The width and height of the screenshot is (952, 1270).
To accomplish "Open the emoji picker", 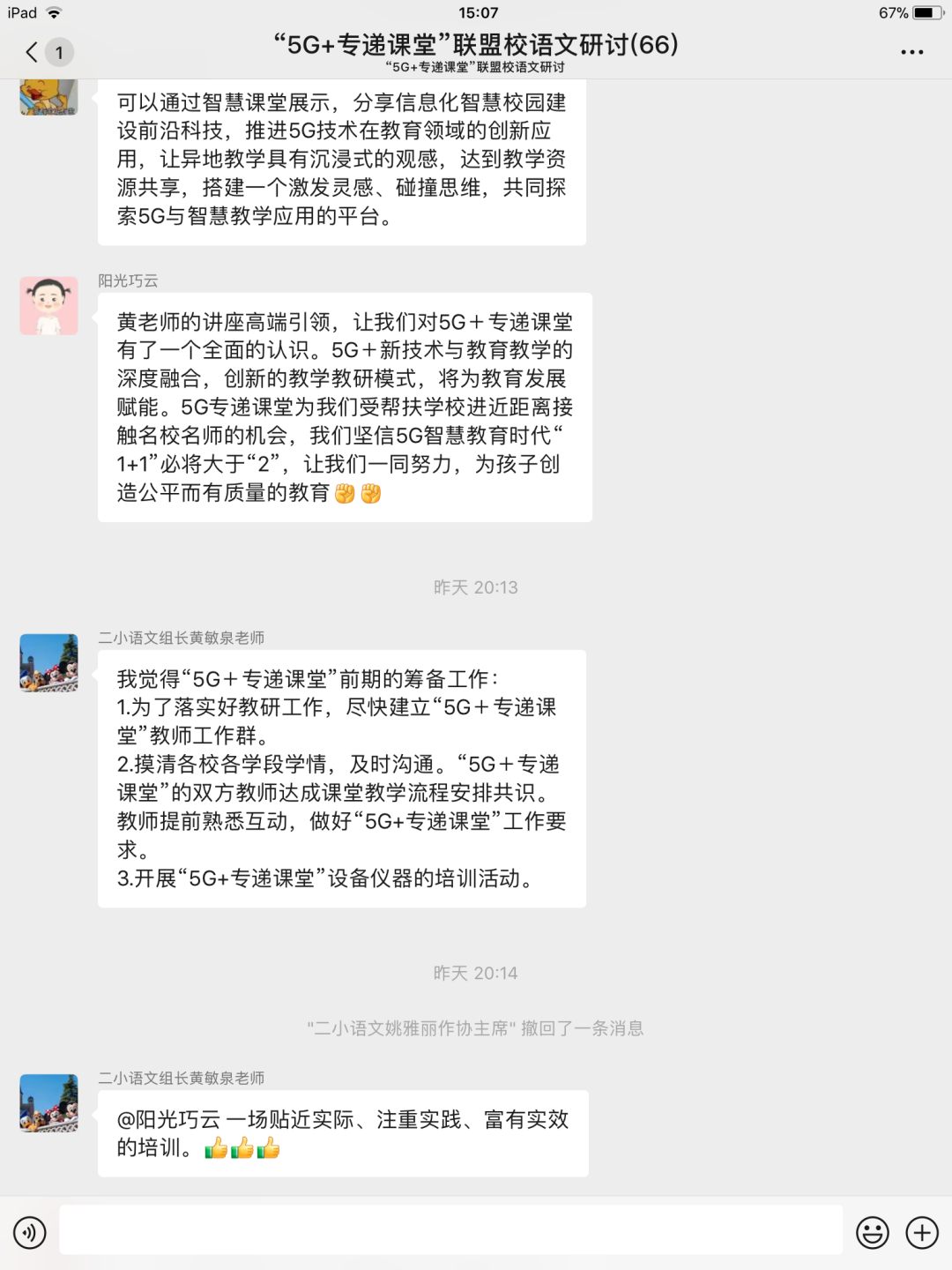I will pos(872,1232).
